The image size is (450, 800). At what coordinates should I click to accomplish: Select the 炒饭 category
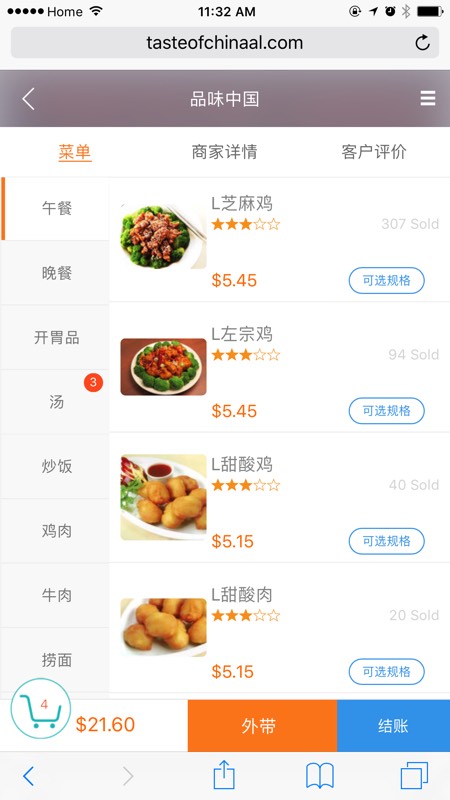click(55, 466)
